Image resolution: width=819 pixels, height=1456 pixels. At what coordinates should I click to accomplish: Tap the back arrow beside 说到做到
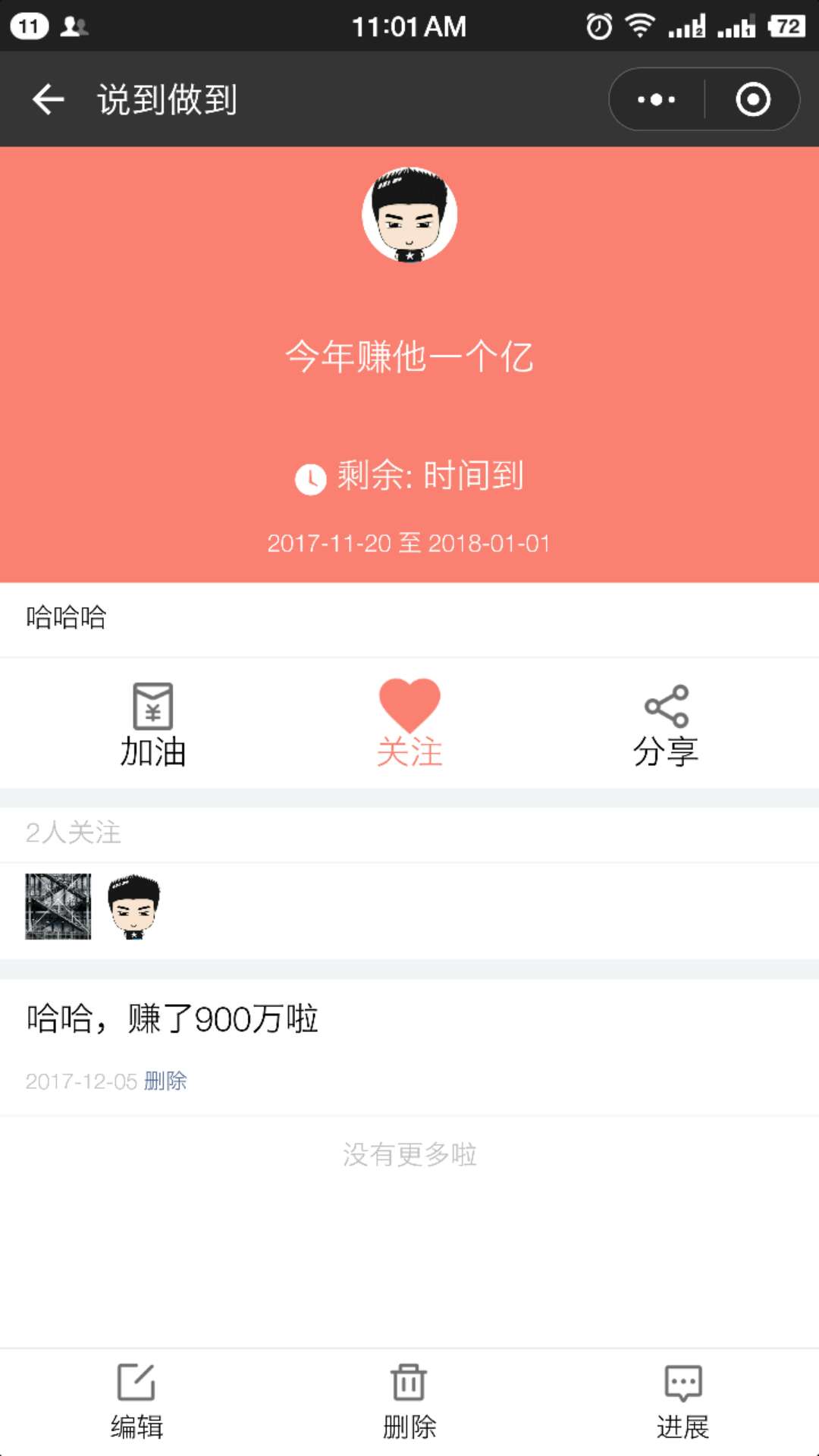click(48, 99)
